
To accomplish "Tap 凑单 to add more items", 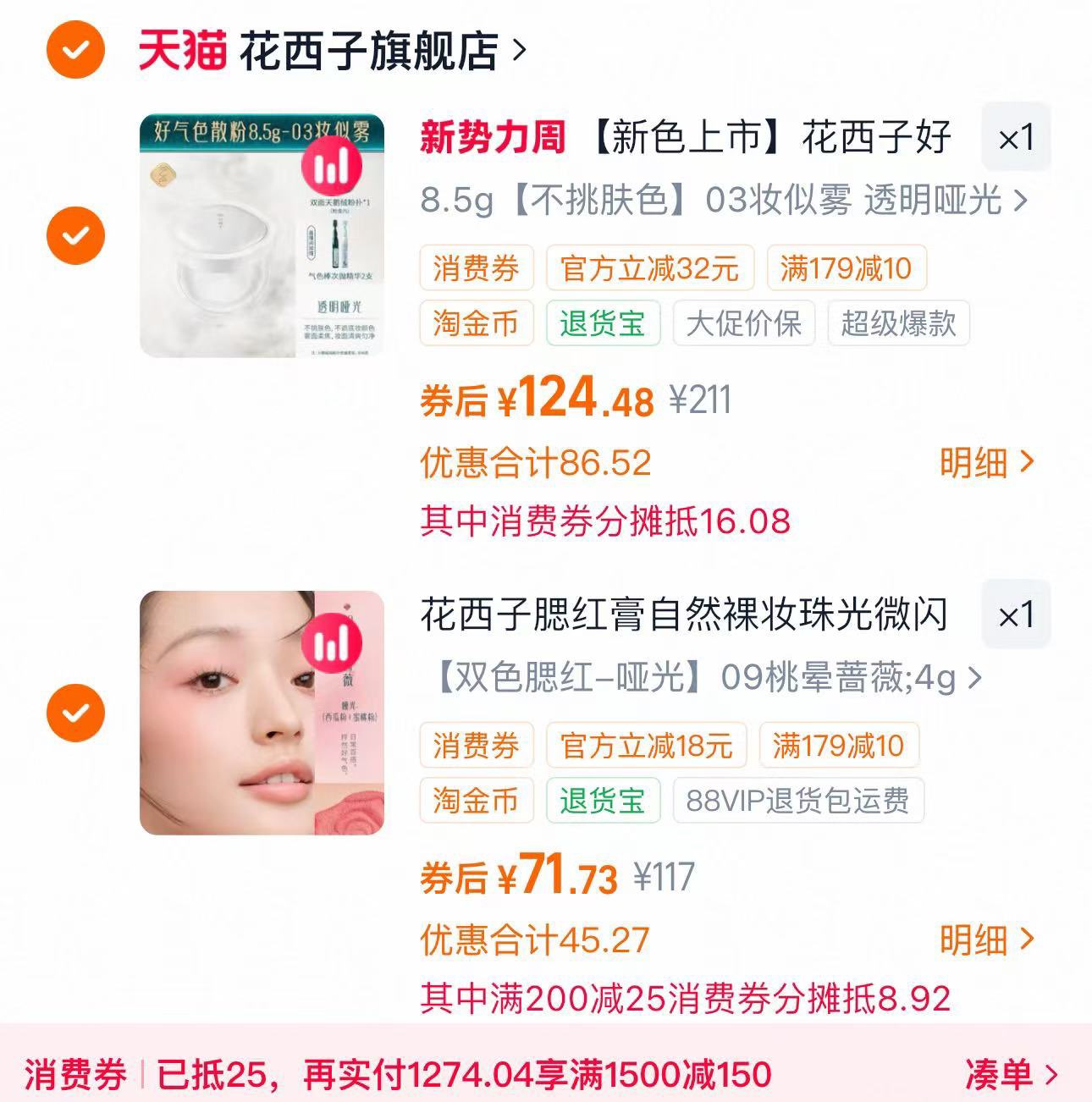I will (x=1012, y=1075).
